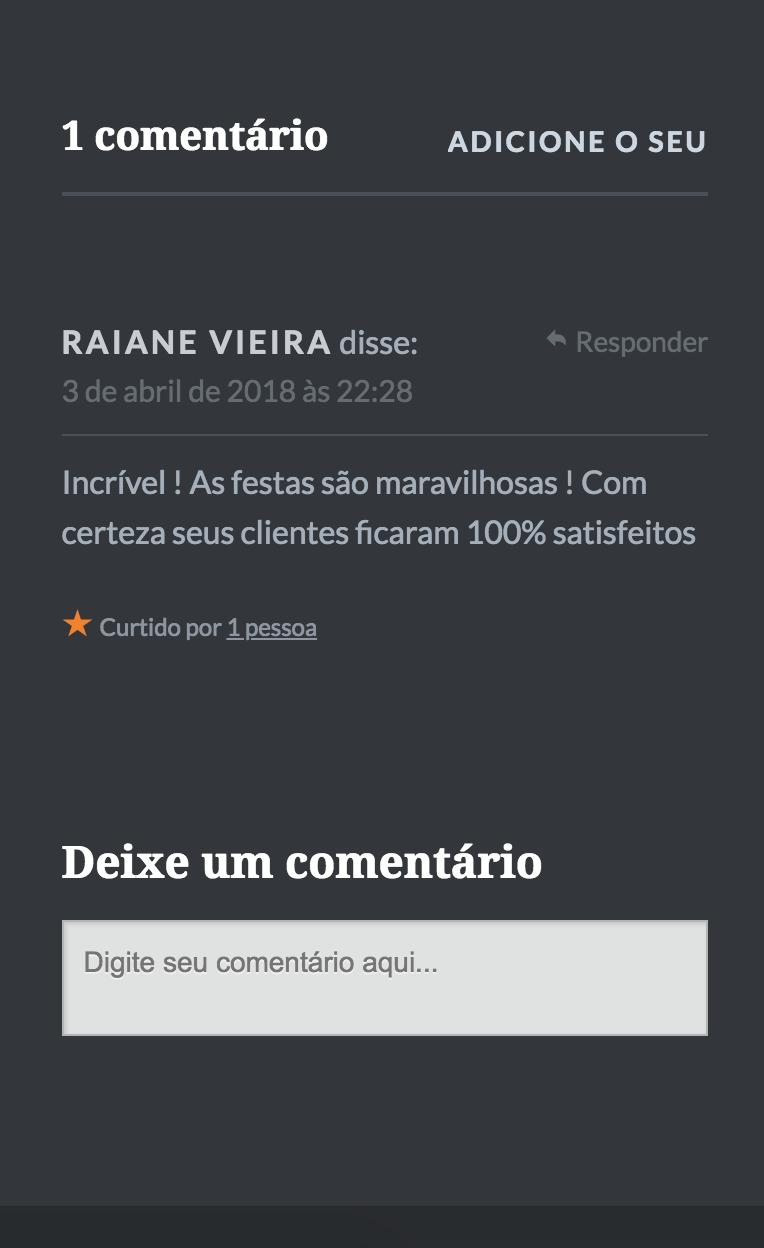Click 'Curtido por 1 pessoa' line
The image size is (764, 1248).
tap(189, 627)
